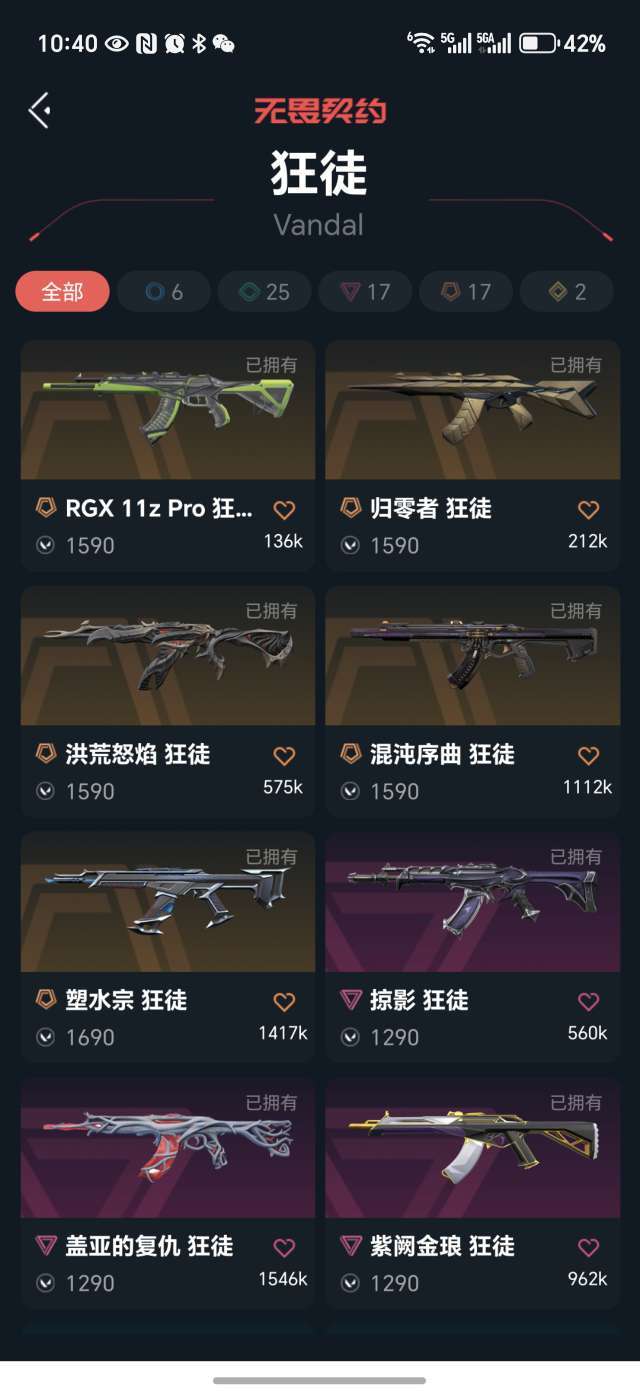This screenshot has width=640, height=1400.
Task: Favorite the 混沌序曲 狂徒 heart icon
Action: coord(589,756)
